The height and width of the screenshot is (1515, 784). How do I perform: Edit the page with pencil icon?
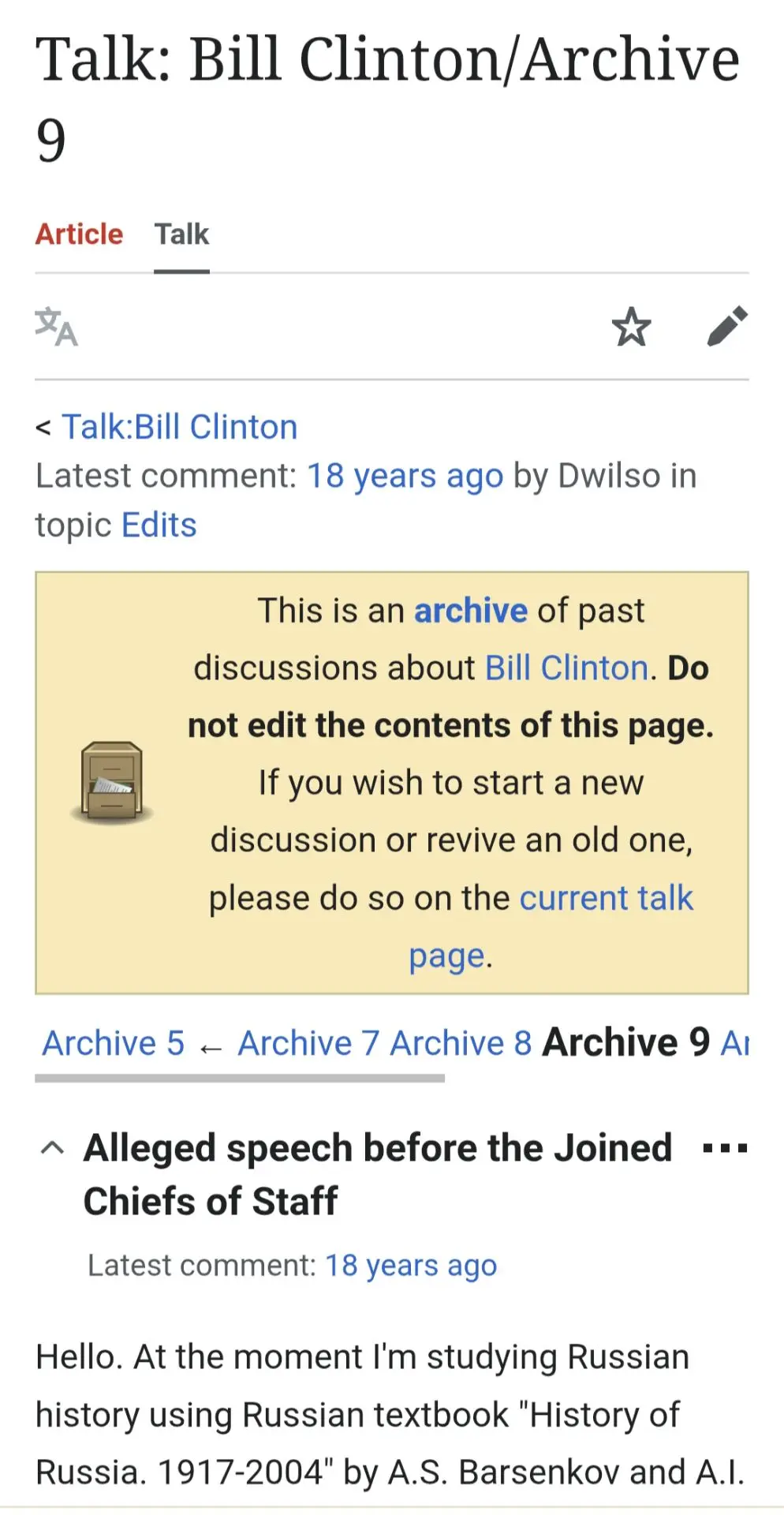(727, 327)
